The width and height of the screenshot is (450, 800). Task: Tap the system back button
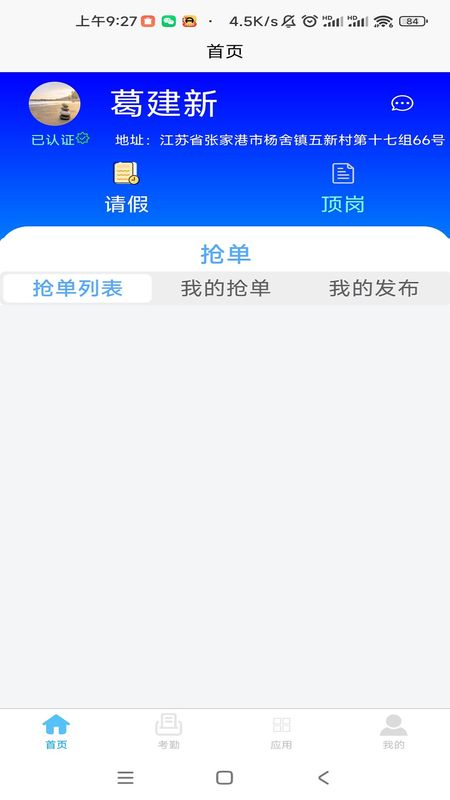click(323, 778)
